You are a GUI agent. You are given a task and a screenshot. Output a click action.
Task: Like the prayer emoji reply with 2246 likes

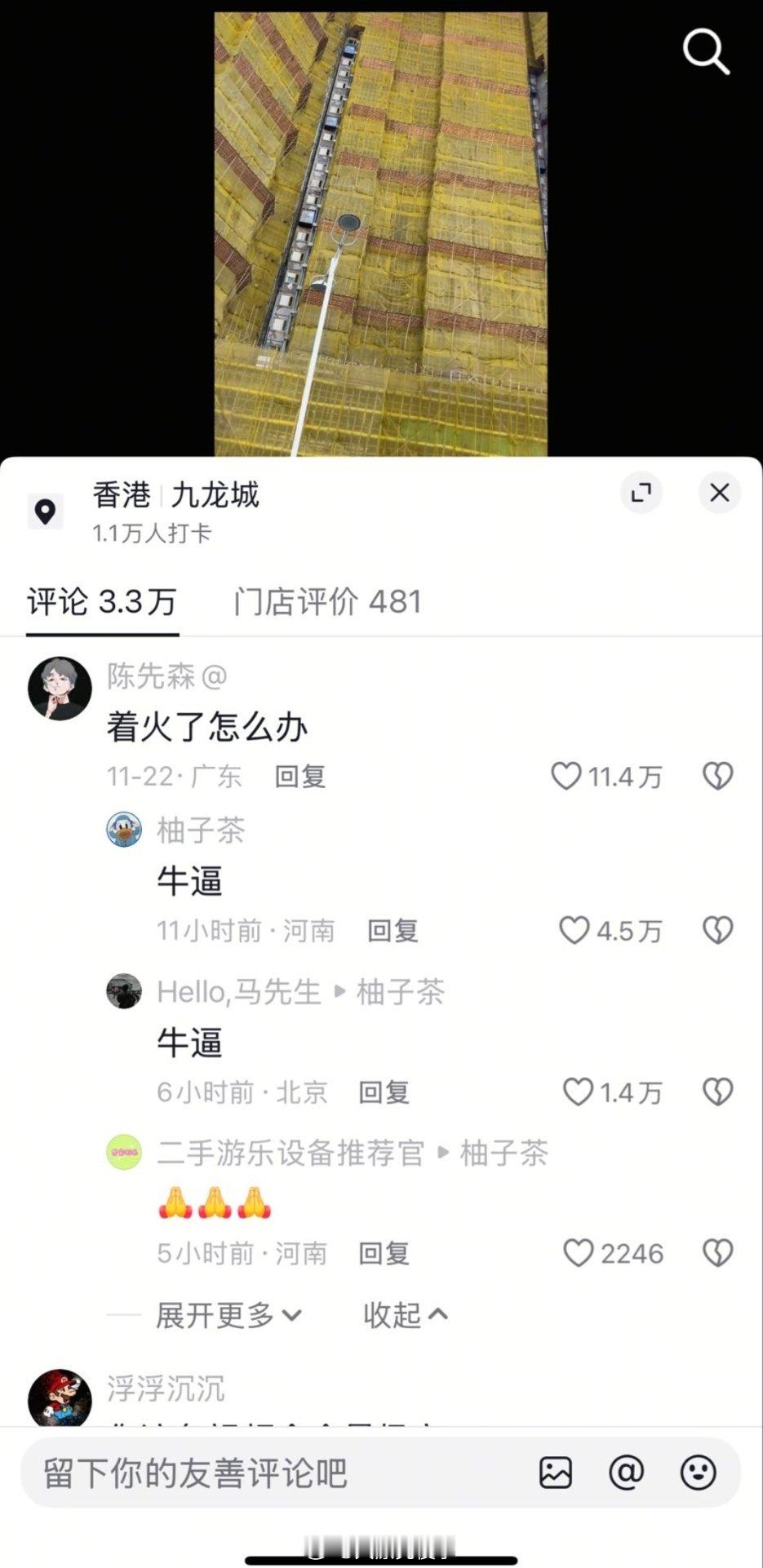click(582, 1253)
